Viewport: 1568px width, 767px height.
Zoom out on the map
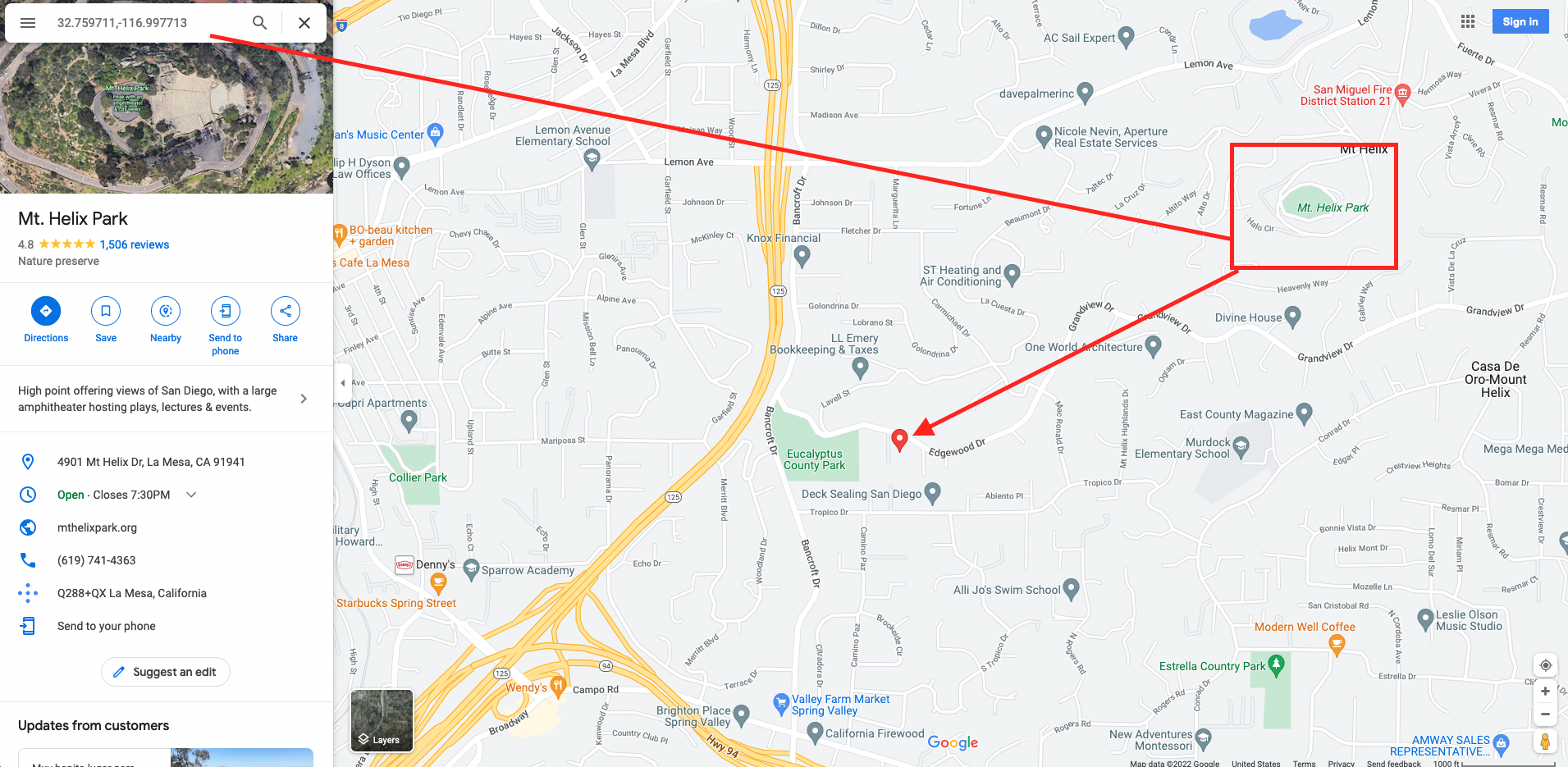1545,714
